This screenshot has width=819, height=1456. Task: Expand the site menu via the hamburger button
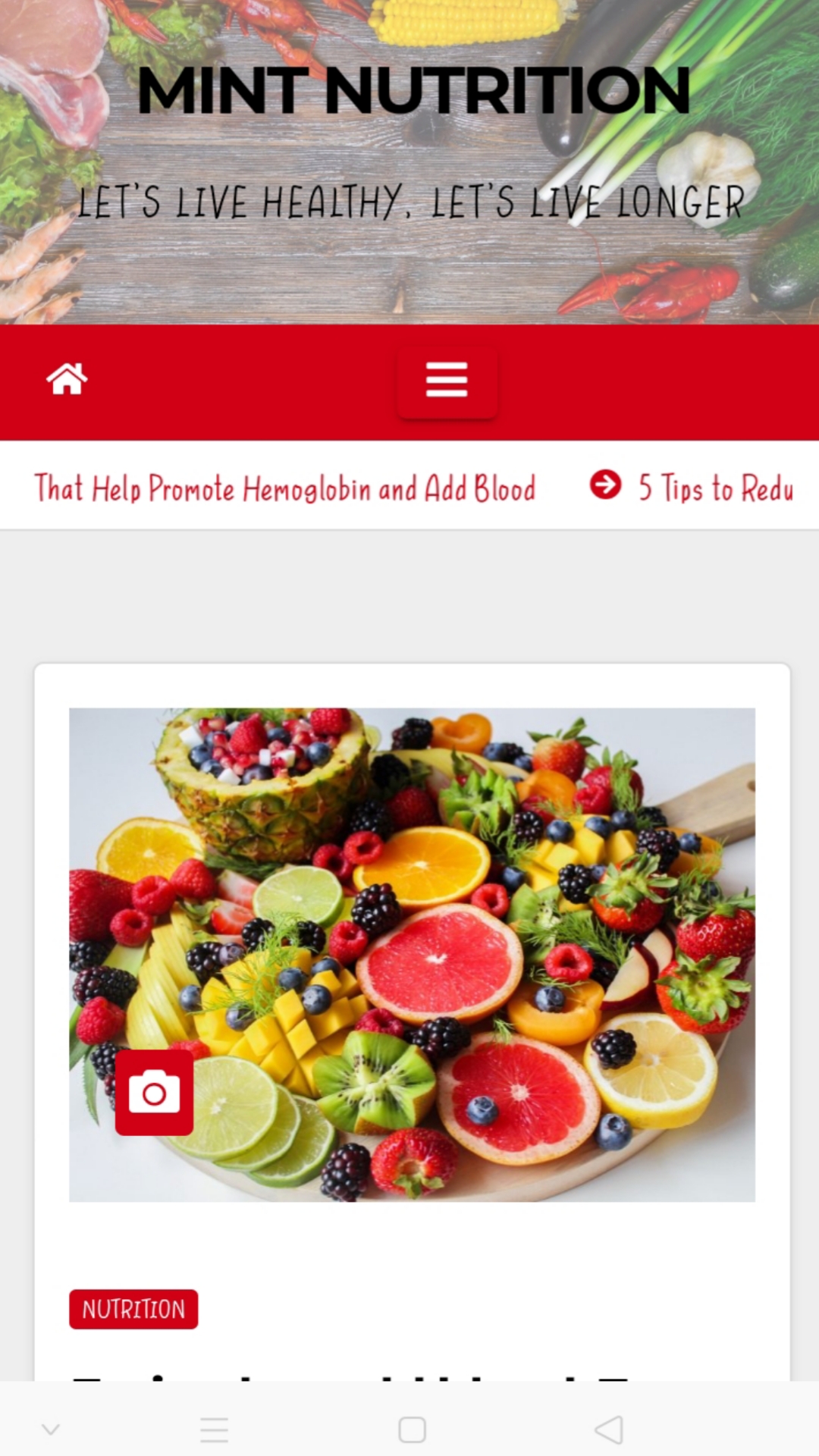[447, 381]
